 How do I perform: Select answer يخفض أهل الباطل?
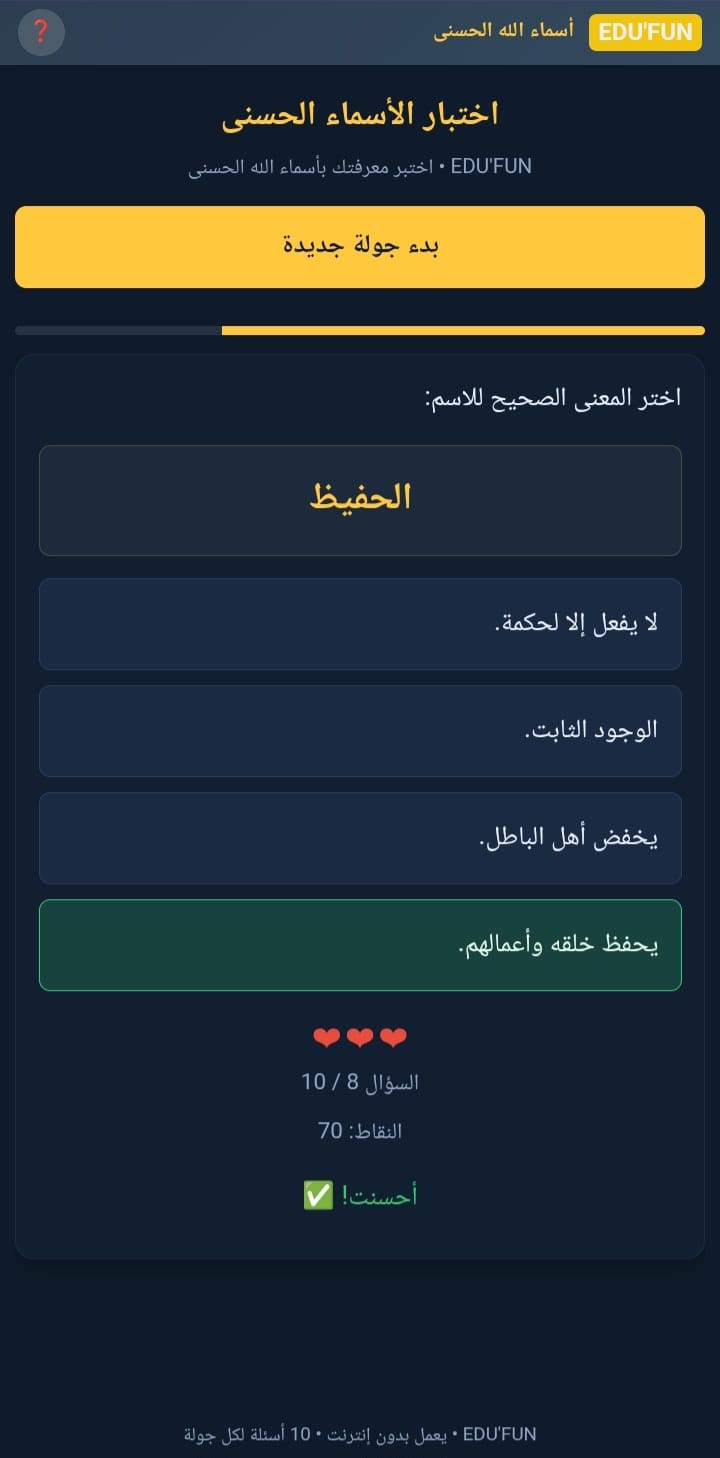[360, 837]
